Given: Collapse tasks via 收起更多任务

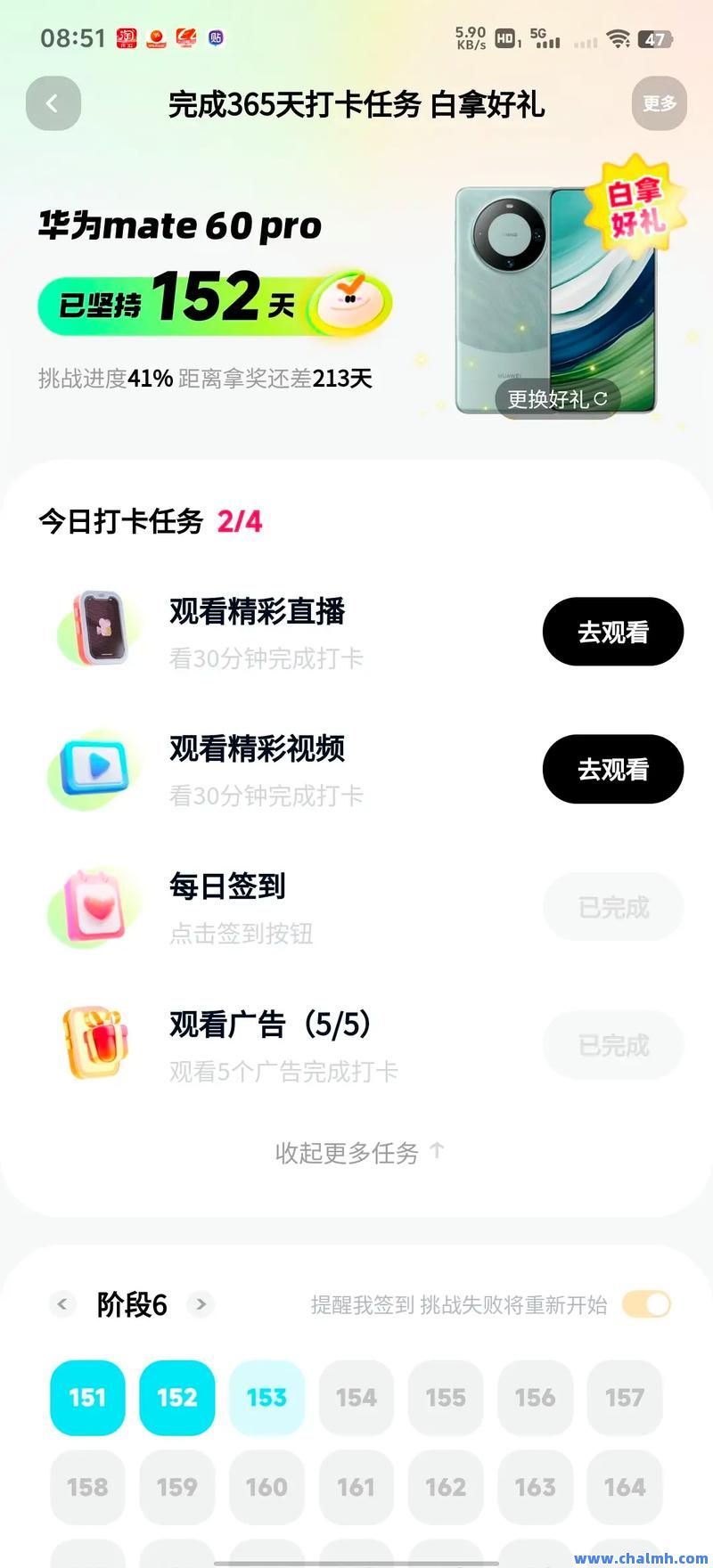Looking at the screenshot, I should [356, 1154].
